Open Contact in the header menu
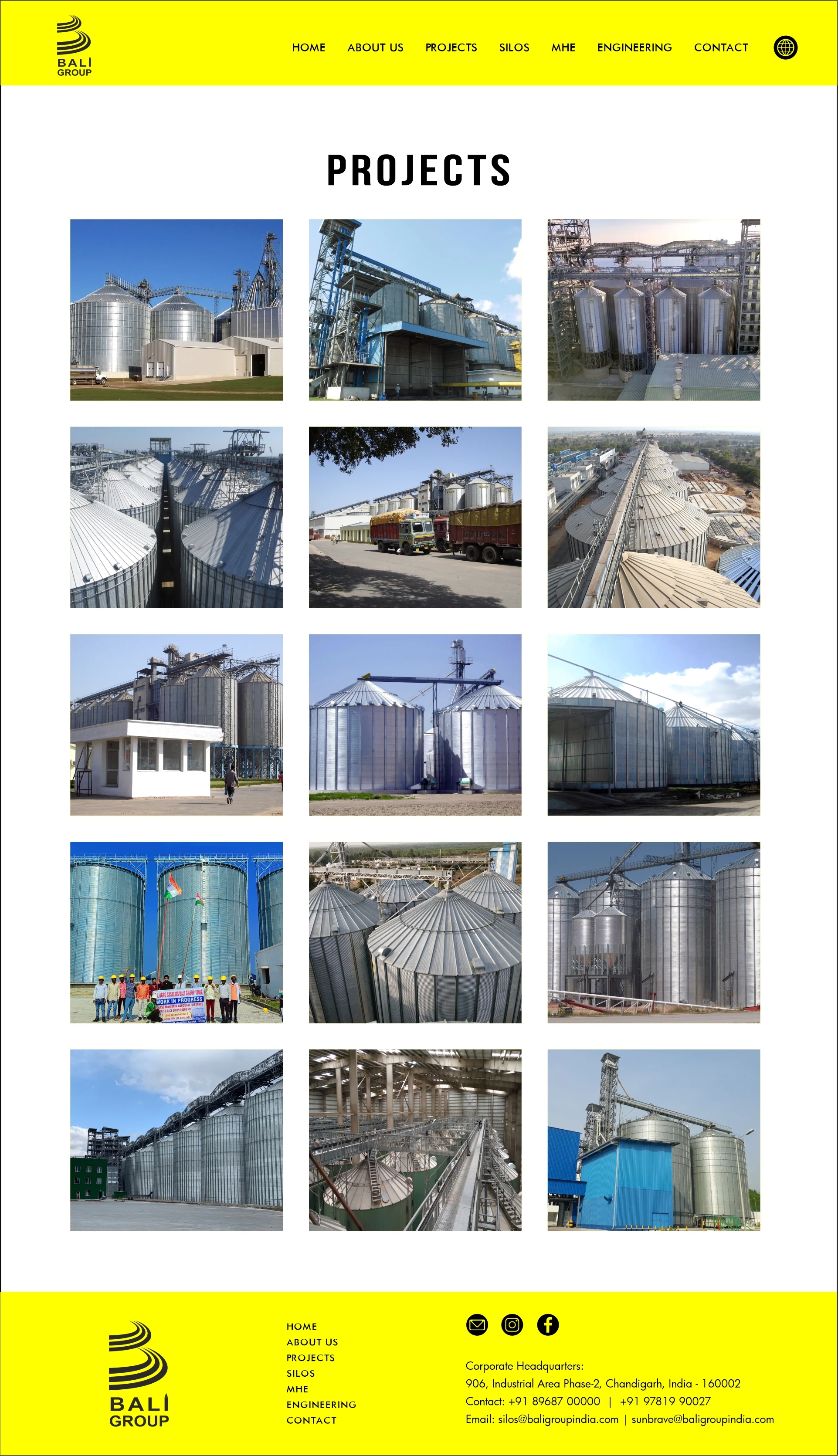838x1456 pixels. click(x=721, y=47)
